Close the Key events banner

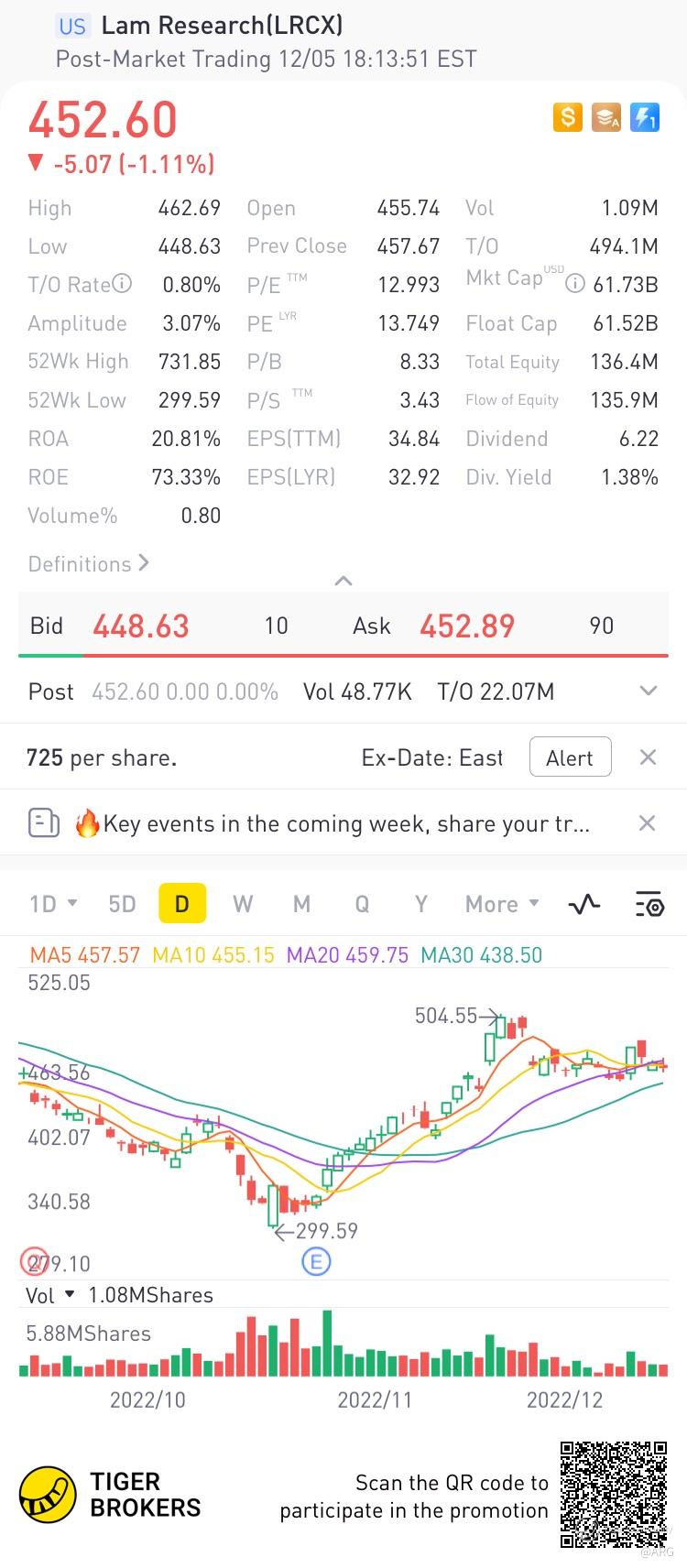click(x=647, y=823)
